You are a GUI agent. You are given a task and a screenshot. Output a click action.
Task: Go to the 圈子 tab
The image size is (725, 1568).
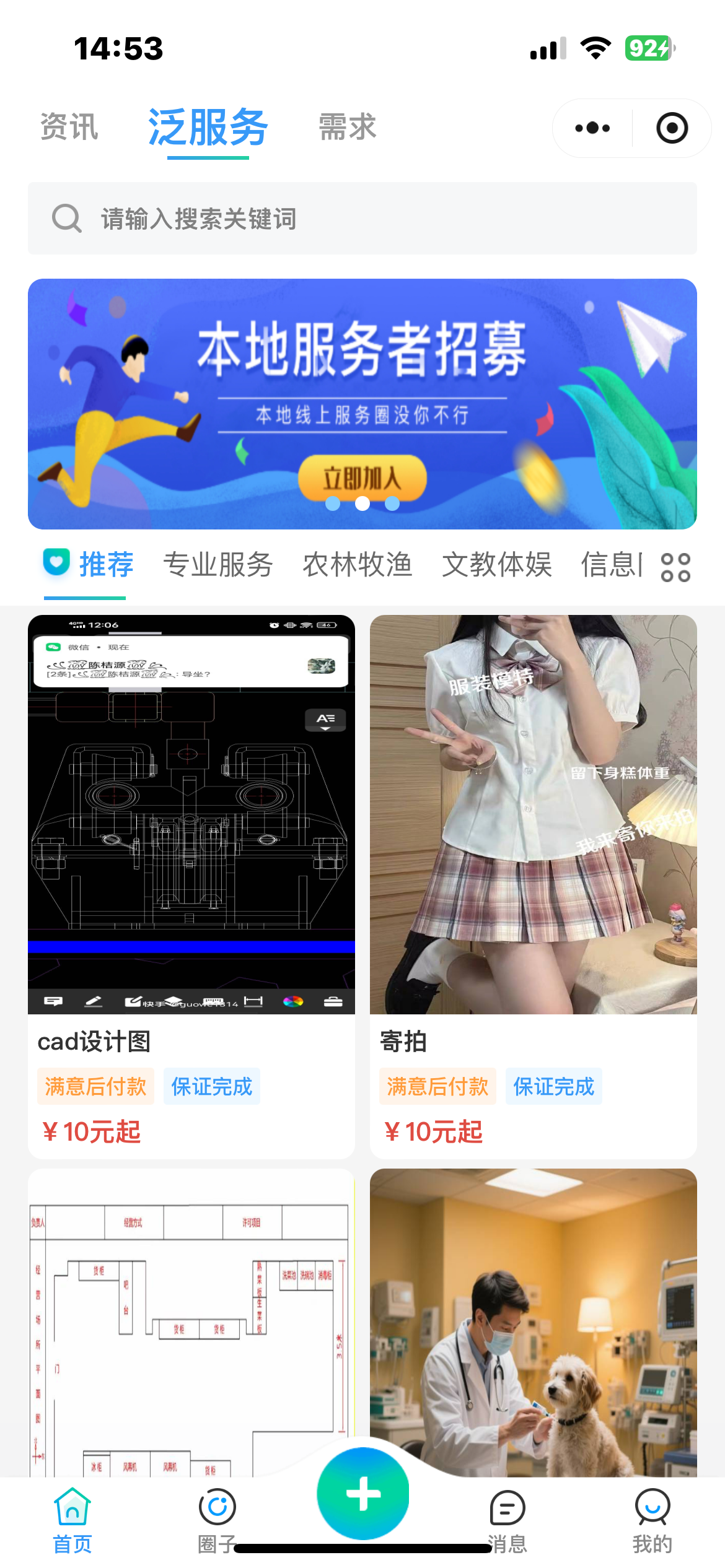coord(217,1520)
